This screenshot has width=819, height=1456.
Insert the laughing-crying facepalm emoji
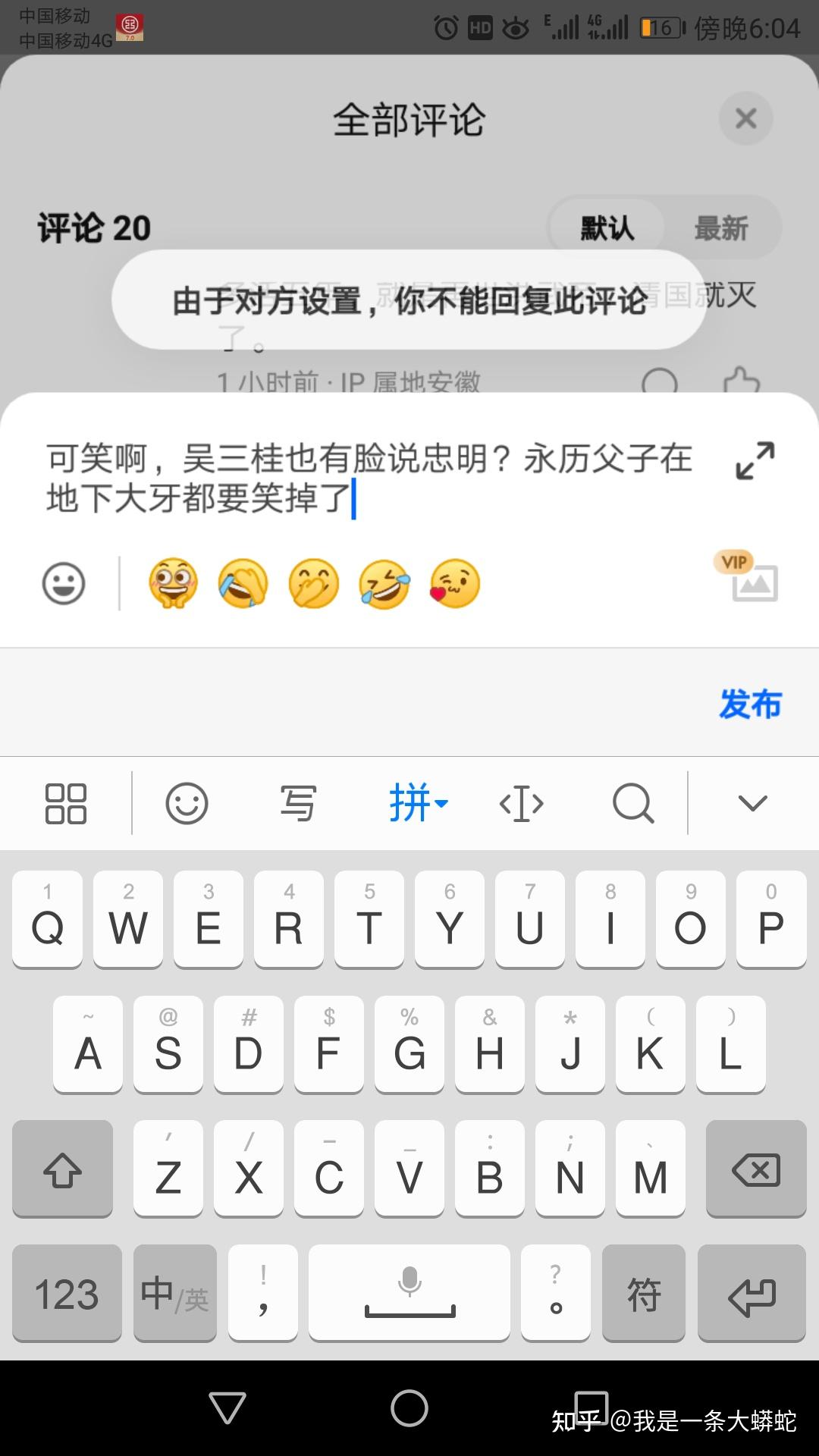coord(243,584)
